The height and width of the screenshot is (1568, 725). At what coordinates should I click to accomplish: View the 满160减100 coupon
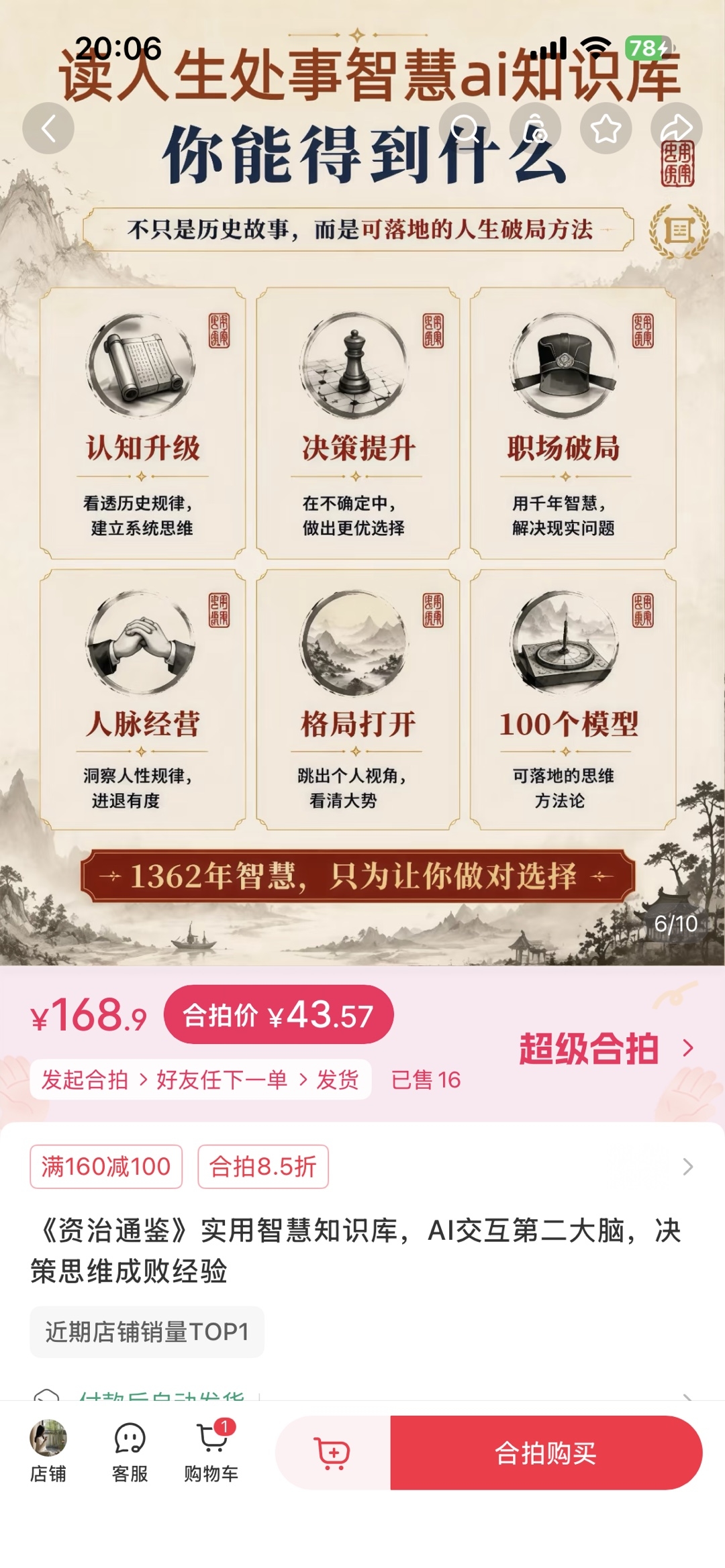106,1167
